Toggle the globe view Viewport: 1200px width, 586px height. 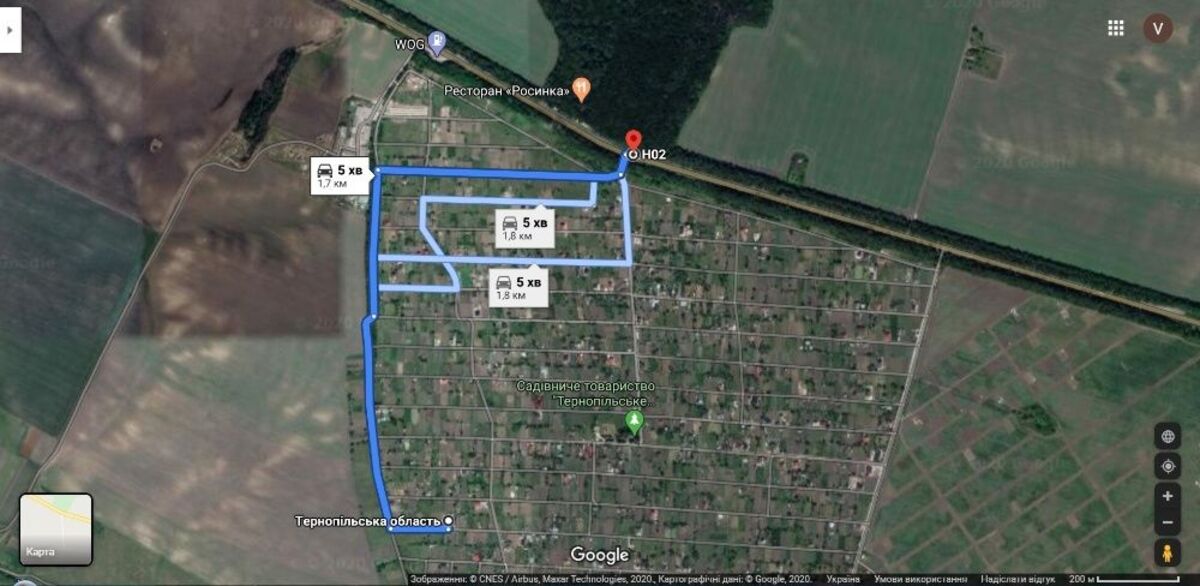[x=1167, y=436]
